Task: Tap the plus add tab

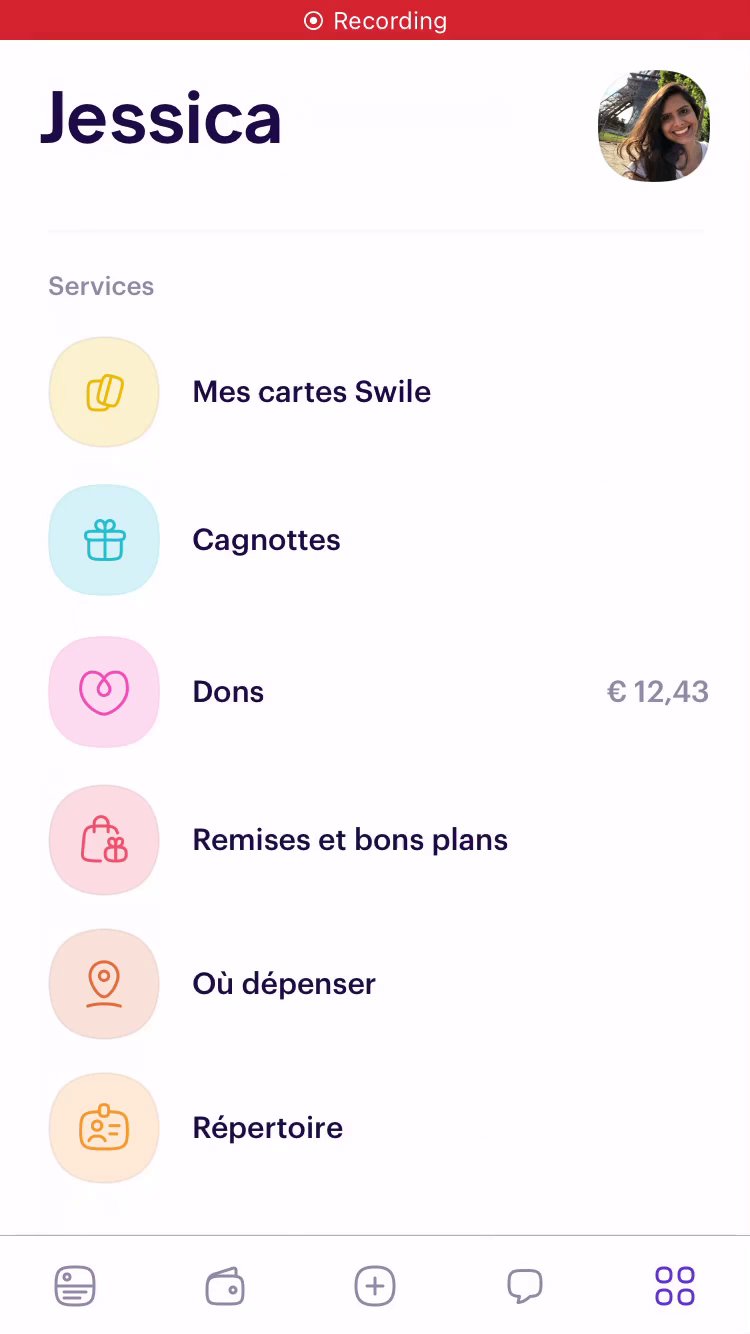Action: point(375,1285)
